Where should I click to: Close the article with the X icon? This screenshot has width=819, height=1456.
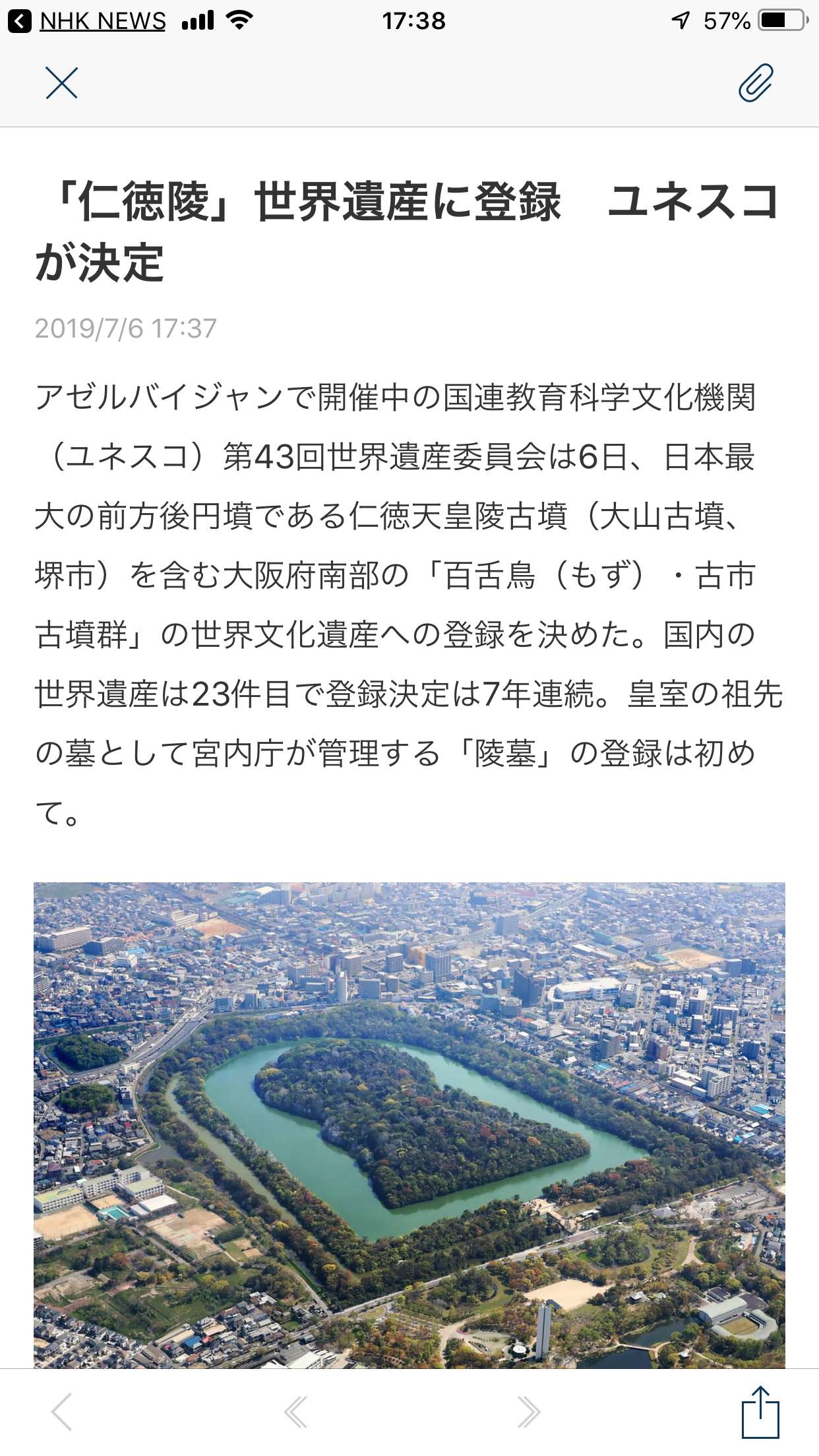(61, 83)
